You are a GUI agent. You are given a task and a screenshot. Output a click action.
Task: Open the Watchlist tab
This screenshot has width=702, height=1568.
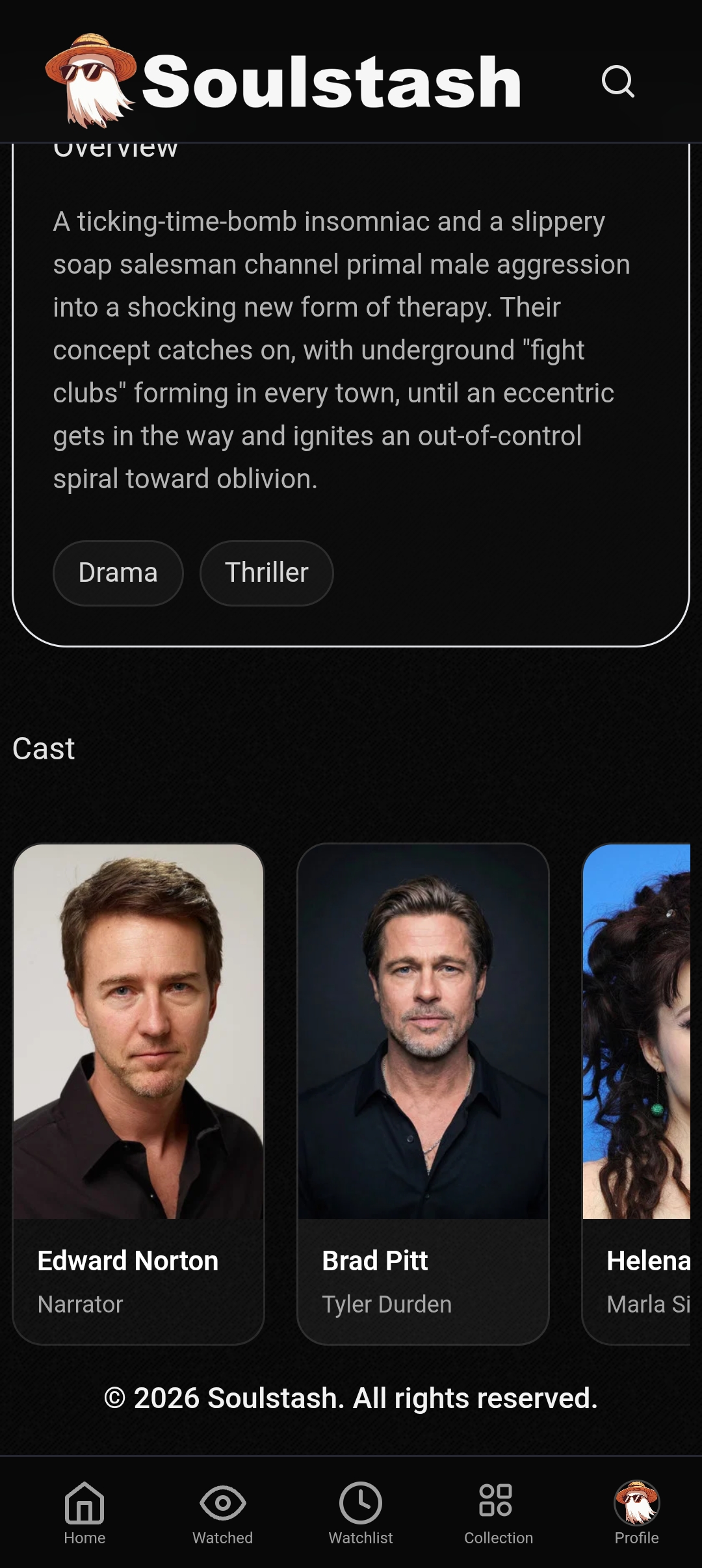tap(361, 1513)
